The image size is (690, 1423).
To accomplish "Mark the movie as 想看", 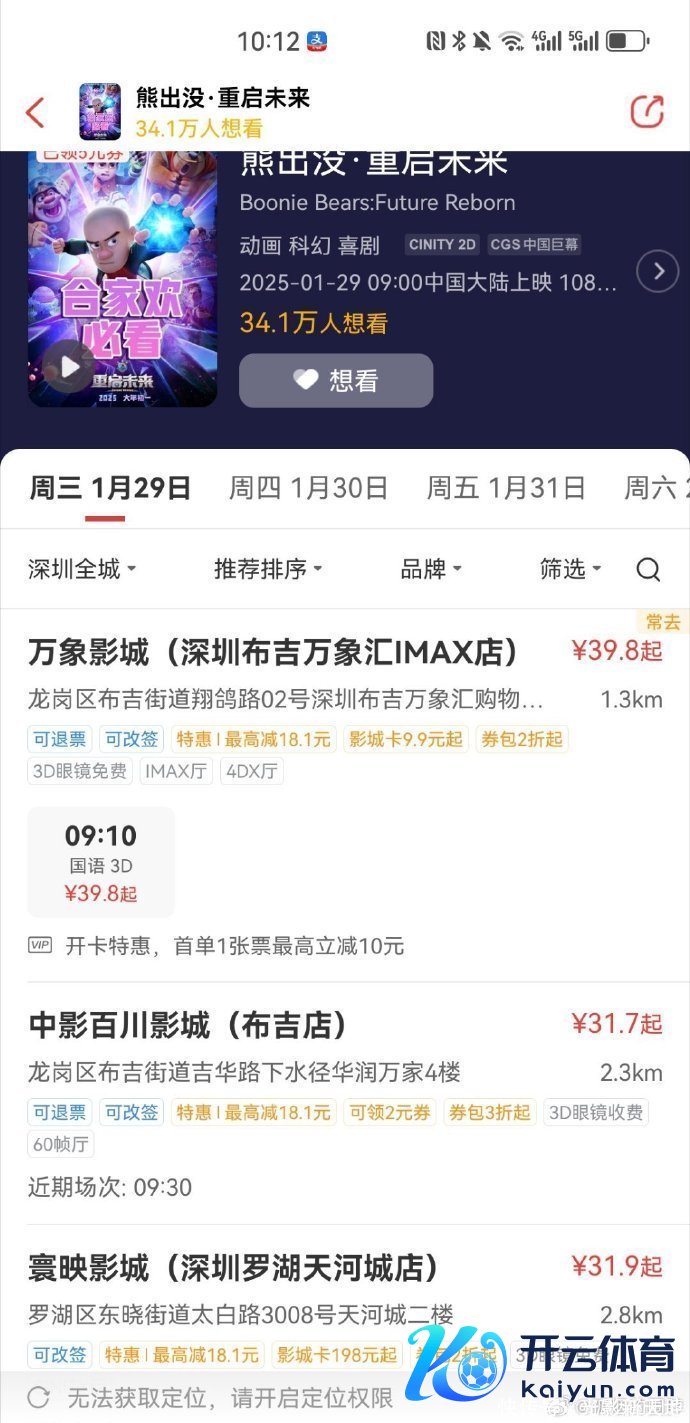I will (336, 380).
